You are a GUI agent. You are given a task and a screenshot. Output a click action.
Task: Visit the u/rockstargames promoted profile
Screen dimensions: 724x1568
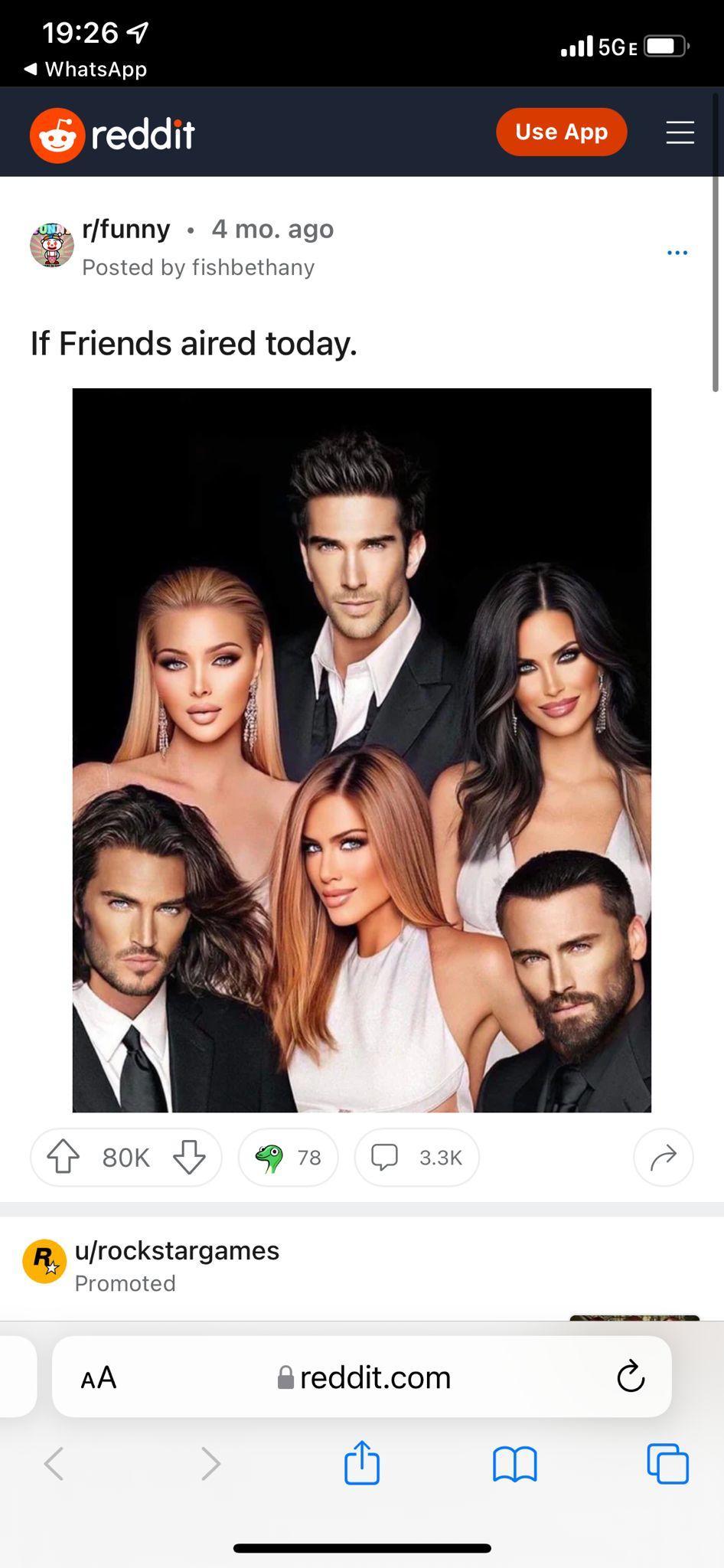pyautogui.click(x=177, y=1250)
